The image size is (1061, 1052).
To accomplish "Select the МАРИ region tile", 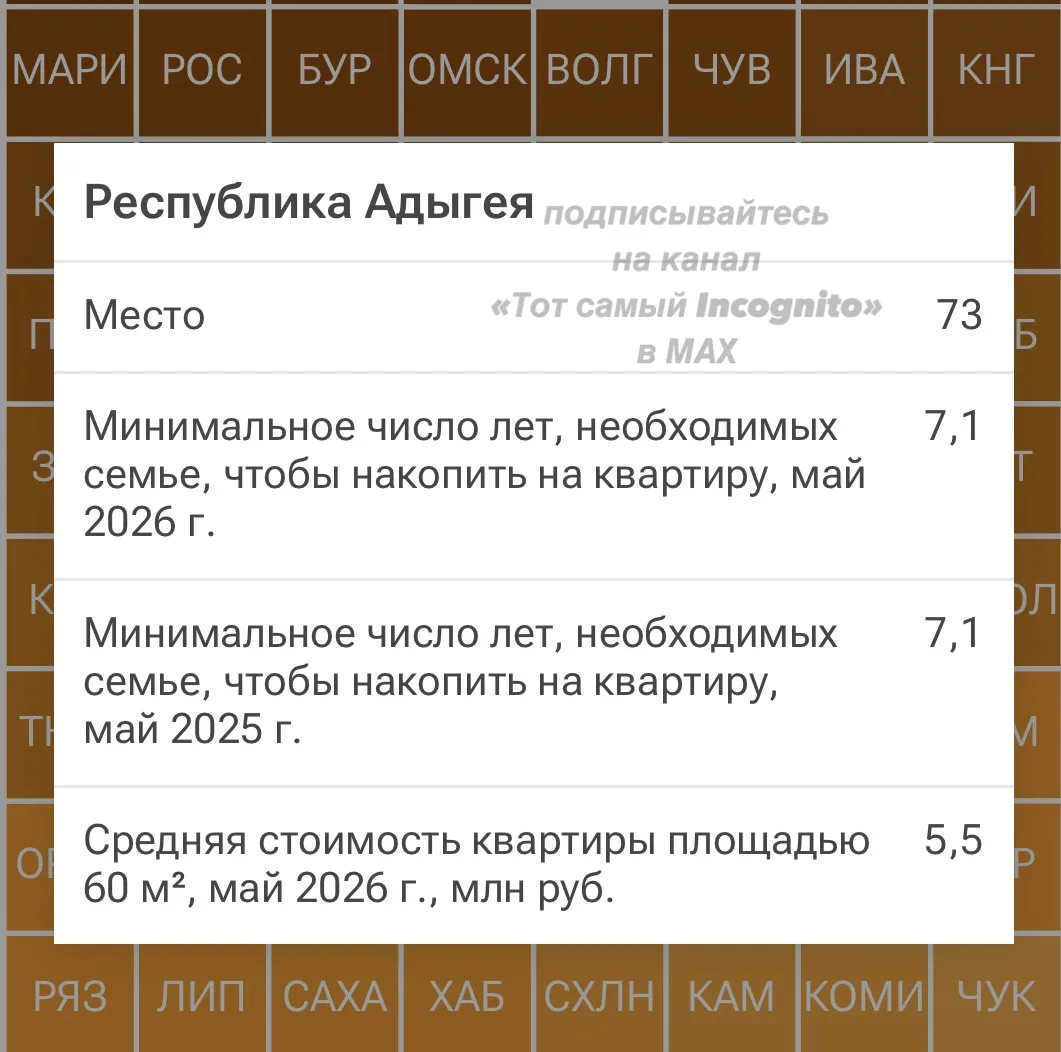I will point(70,72).
